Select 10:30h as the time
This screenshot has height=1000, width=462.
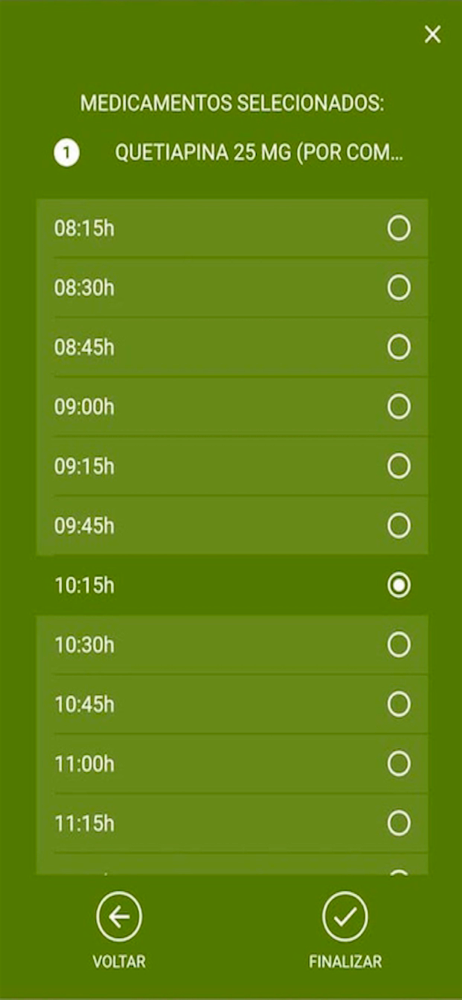[232, 645]
